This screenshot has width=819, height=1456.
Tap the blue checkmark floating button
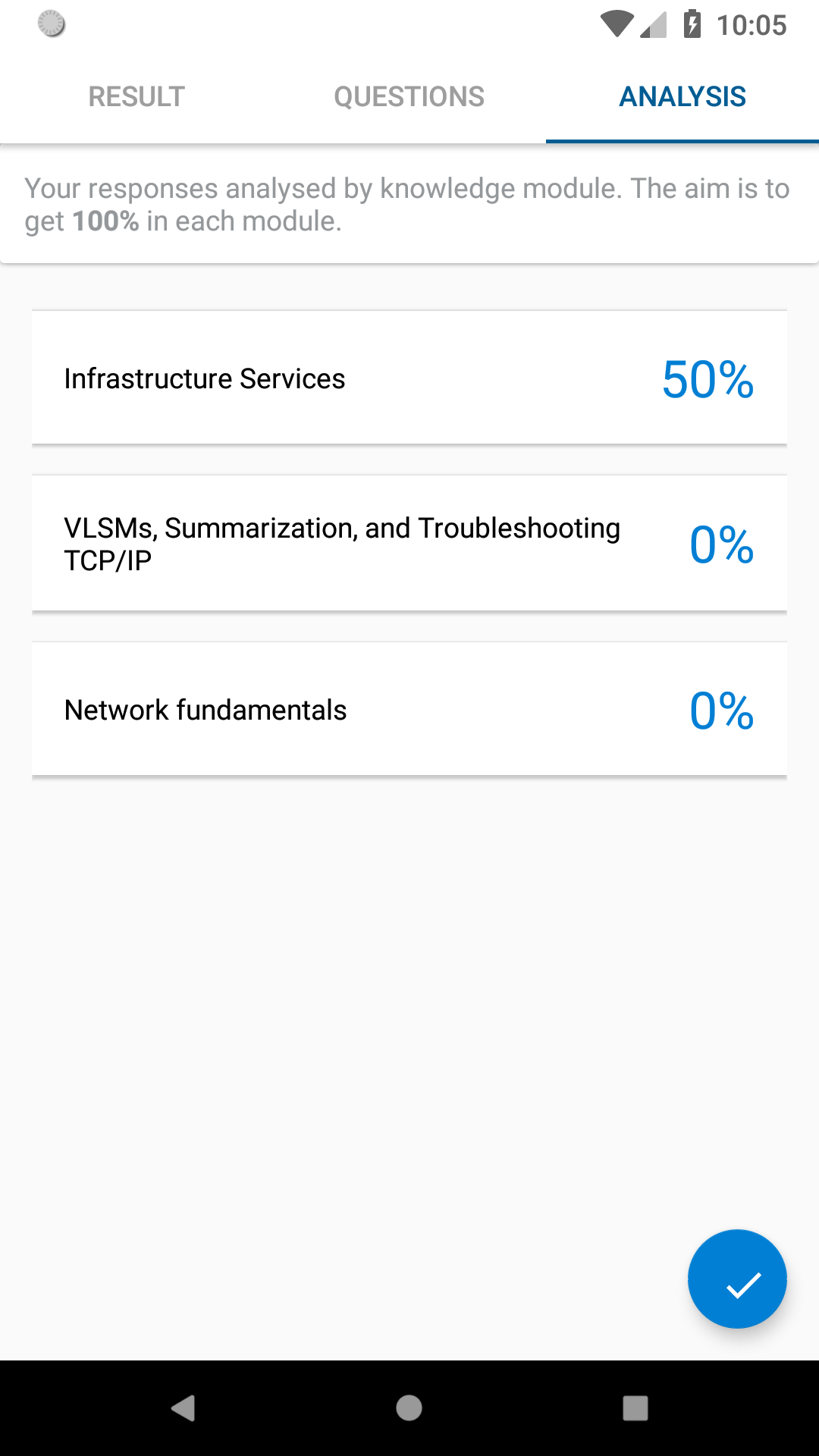click(x=737, y=1279)
